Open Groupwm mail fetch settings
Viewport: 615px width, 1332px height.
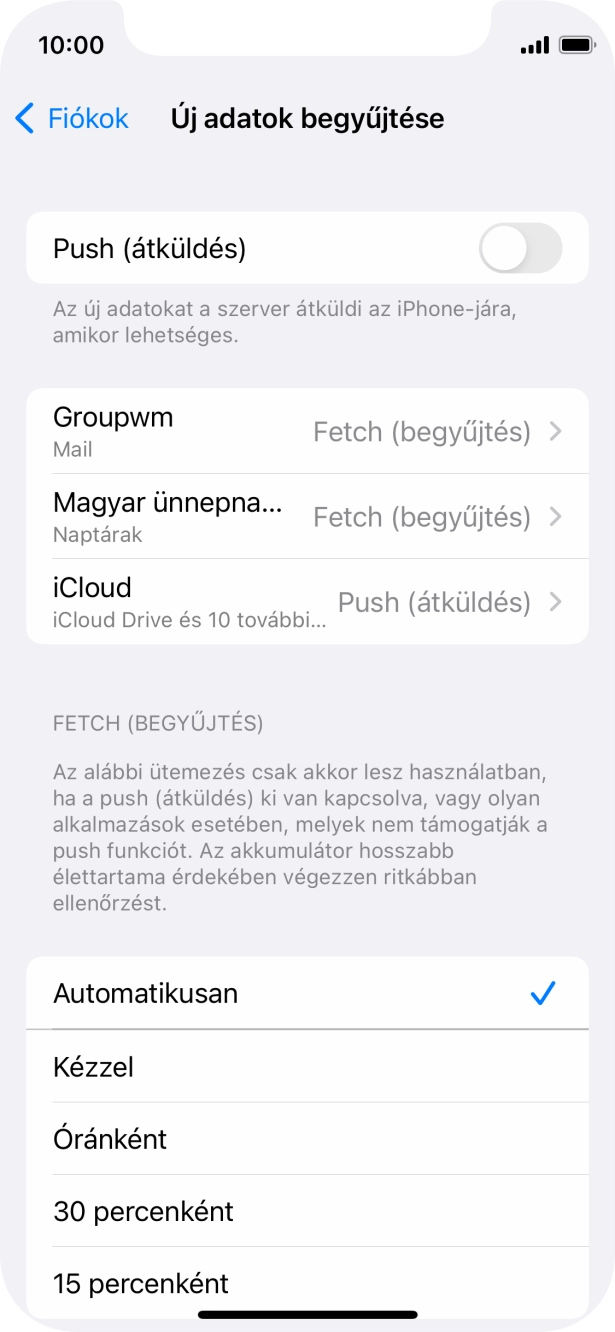[x=307, y=431]
